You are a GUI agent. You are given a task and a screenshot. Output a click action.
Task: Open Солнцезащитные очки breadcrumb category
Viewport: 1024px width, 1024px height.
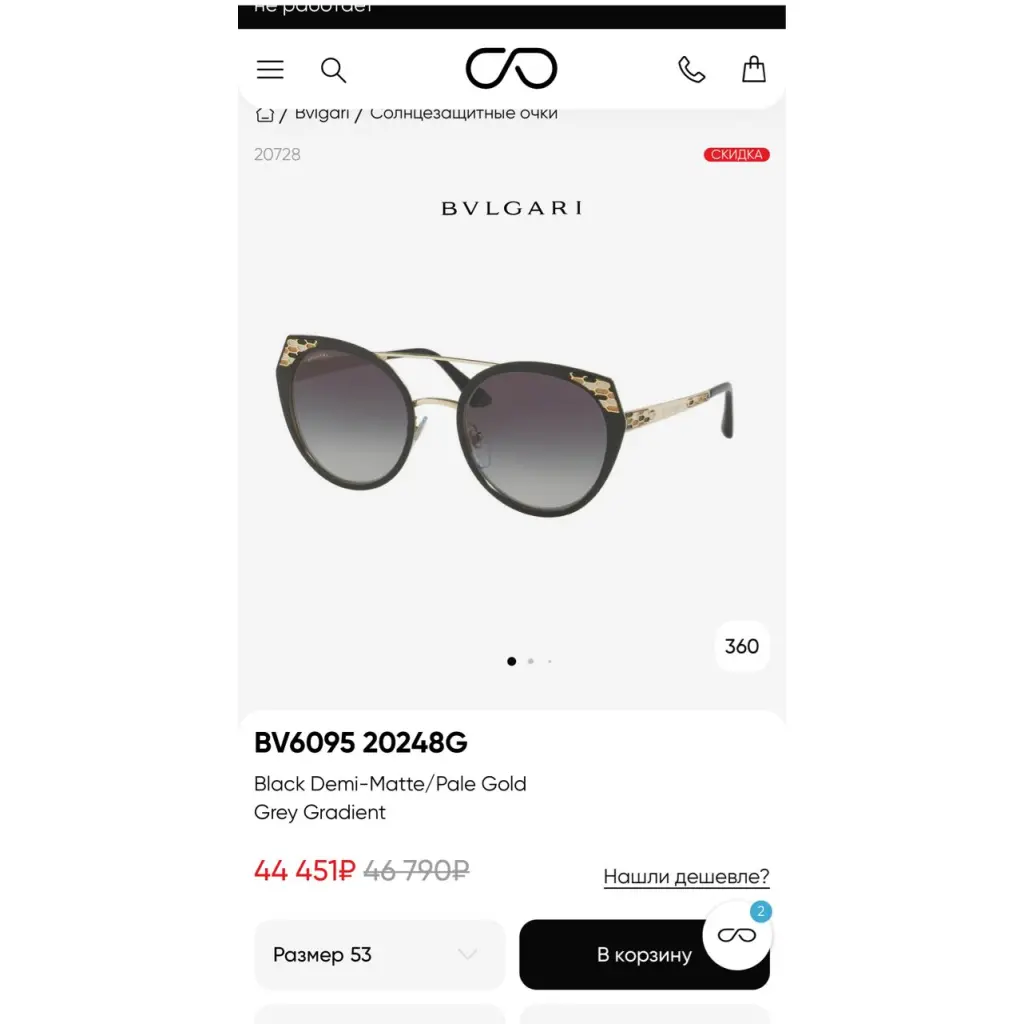pos(464,113)
